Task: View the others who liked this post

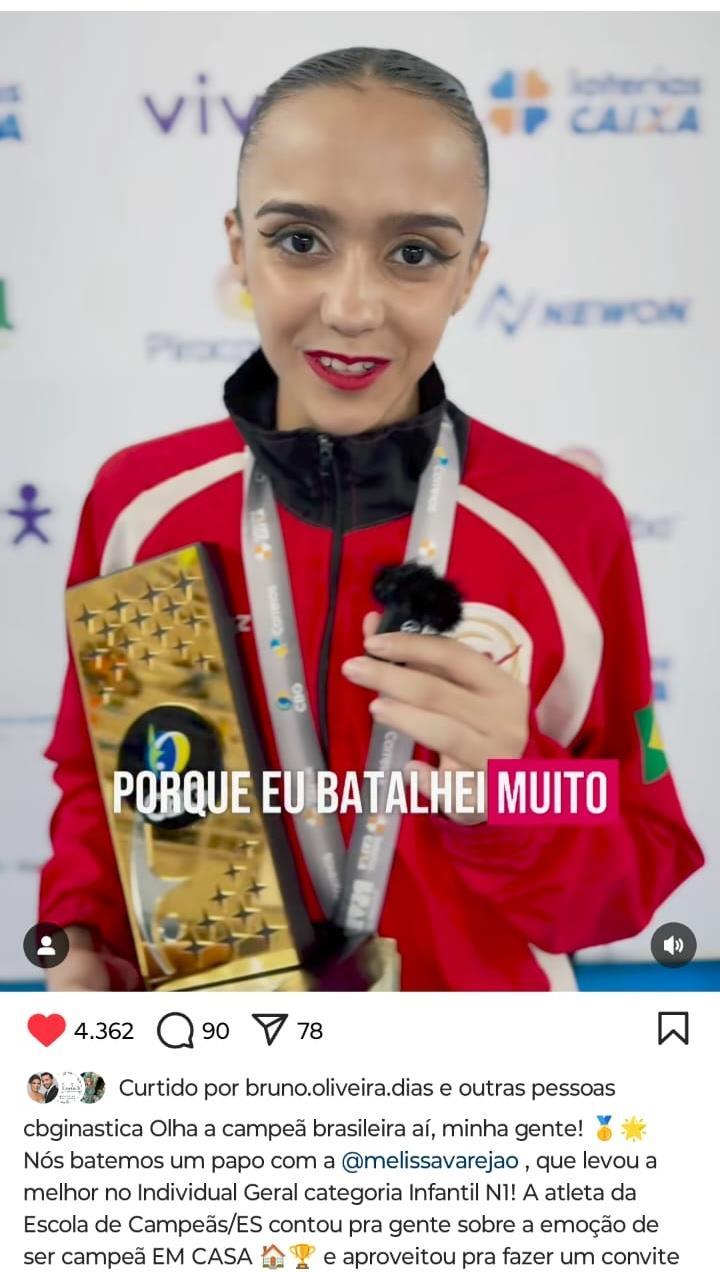Action: pyautogui.click(x=548, y=1087)
